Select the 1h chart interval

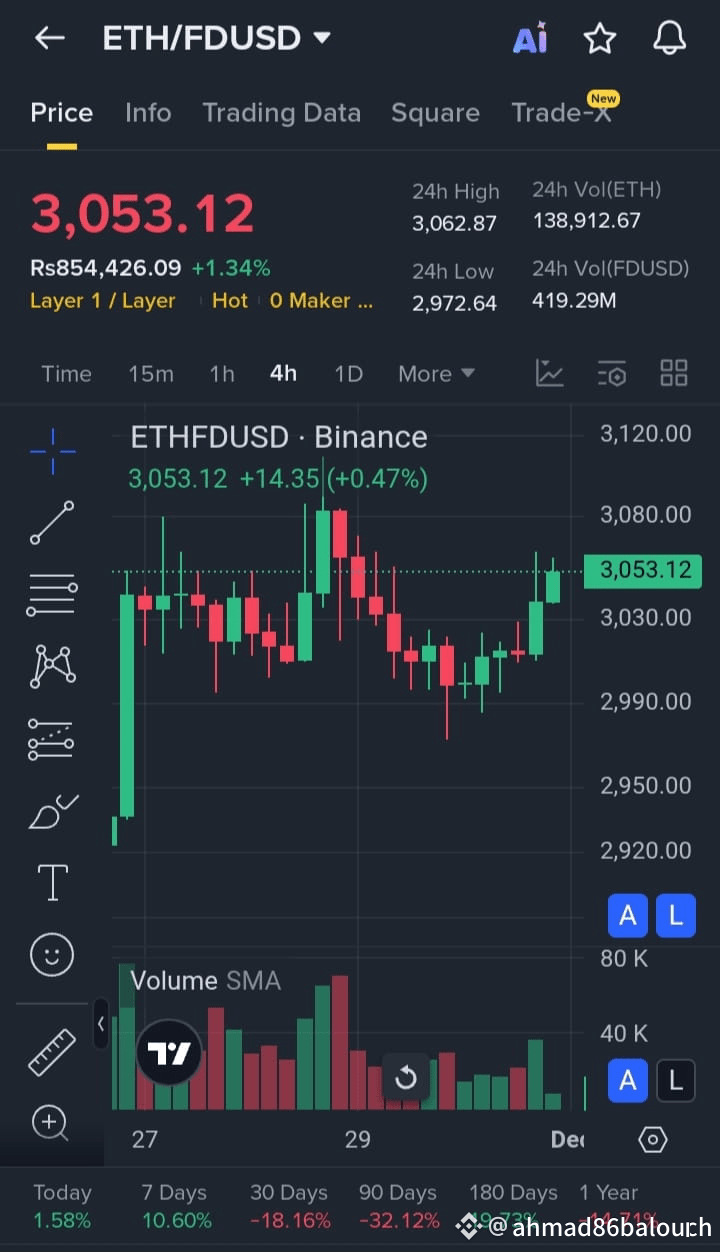[x=222, y=374]
